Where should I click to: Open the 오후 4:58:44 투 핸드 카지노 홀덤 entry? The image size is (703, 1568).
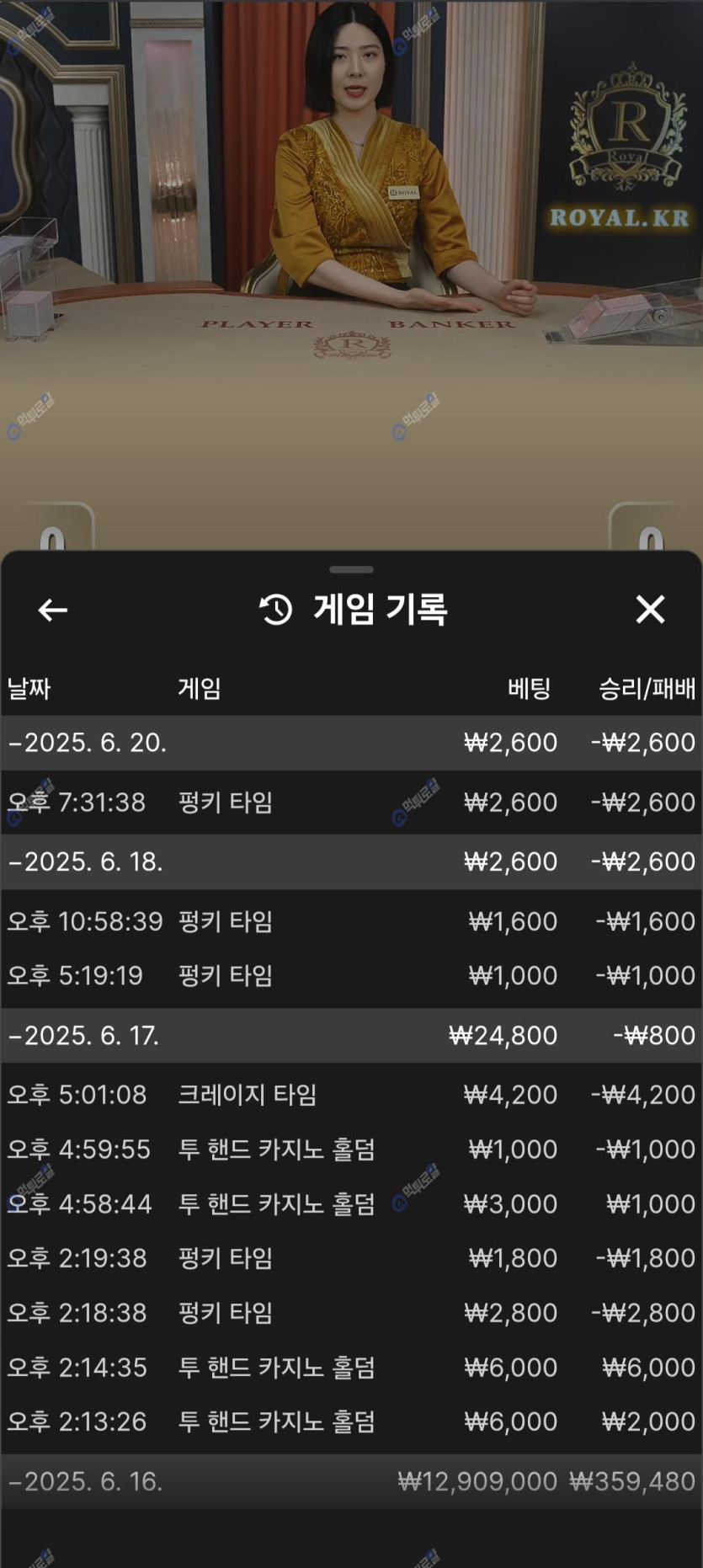(351, 1204)
